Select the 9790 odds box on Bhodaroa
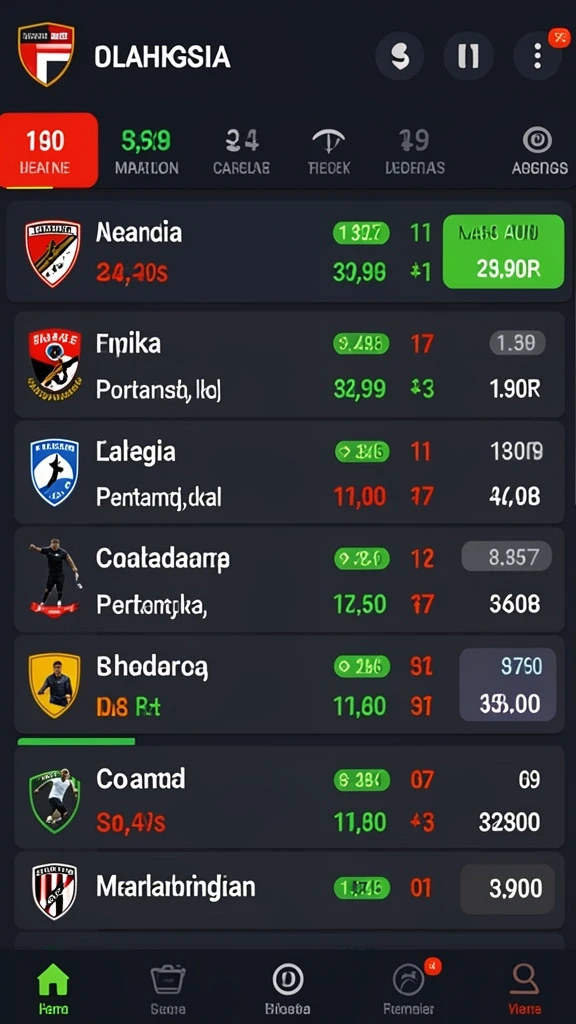This screenshot has height=1024, width=576. [508, 684]
